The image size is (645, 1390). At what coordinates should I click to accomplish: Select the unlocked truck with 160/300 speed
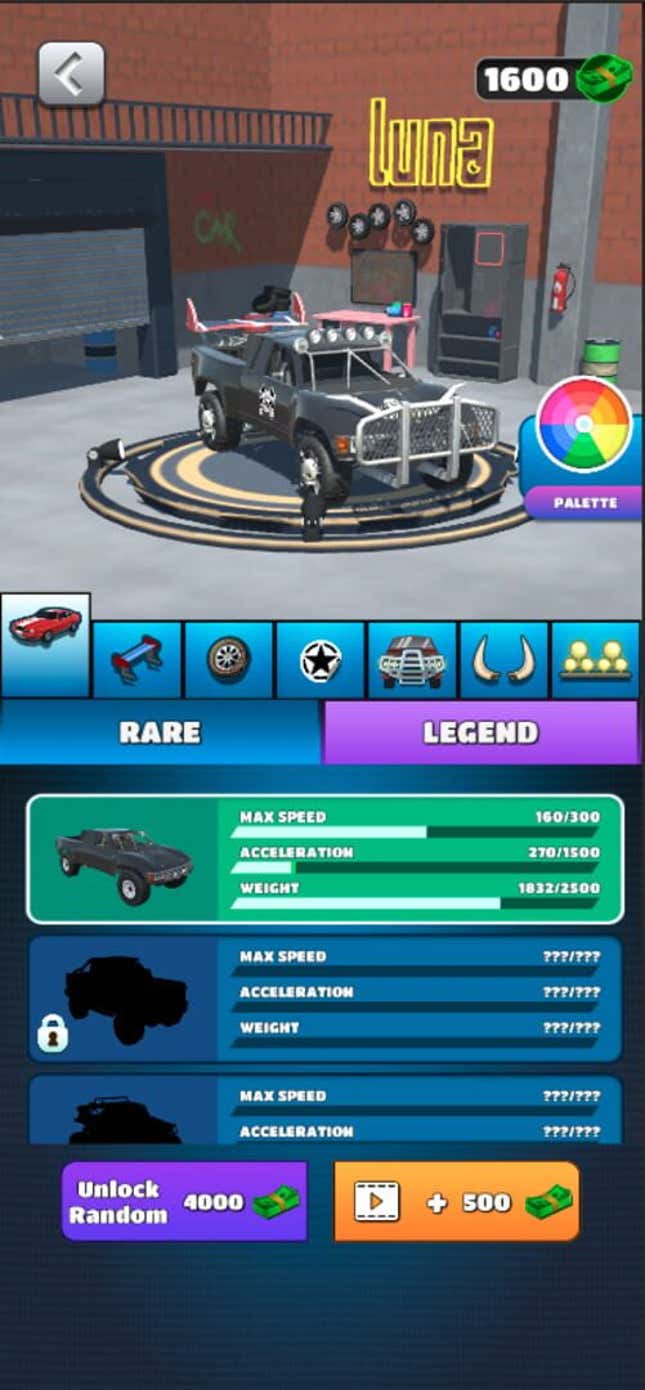[325, 859]
